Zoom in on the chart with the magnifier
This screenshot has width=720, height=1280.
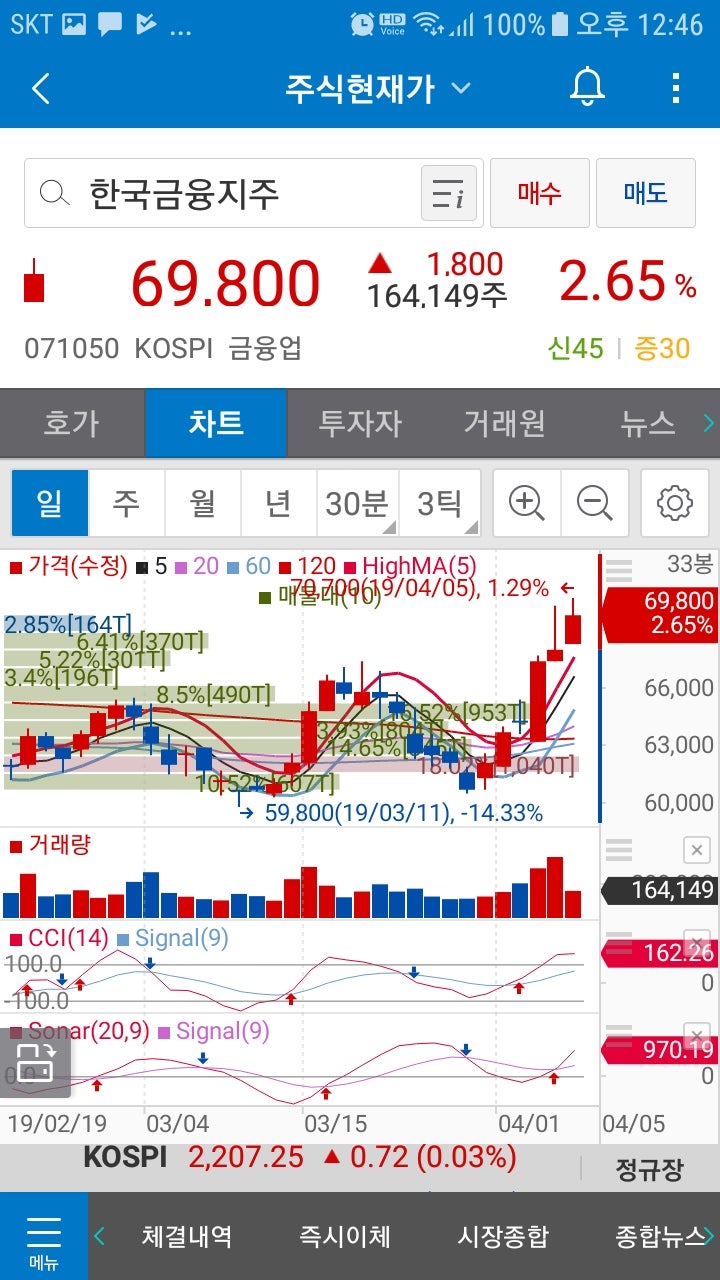coord(526,503)
